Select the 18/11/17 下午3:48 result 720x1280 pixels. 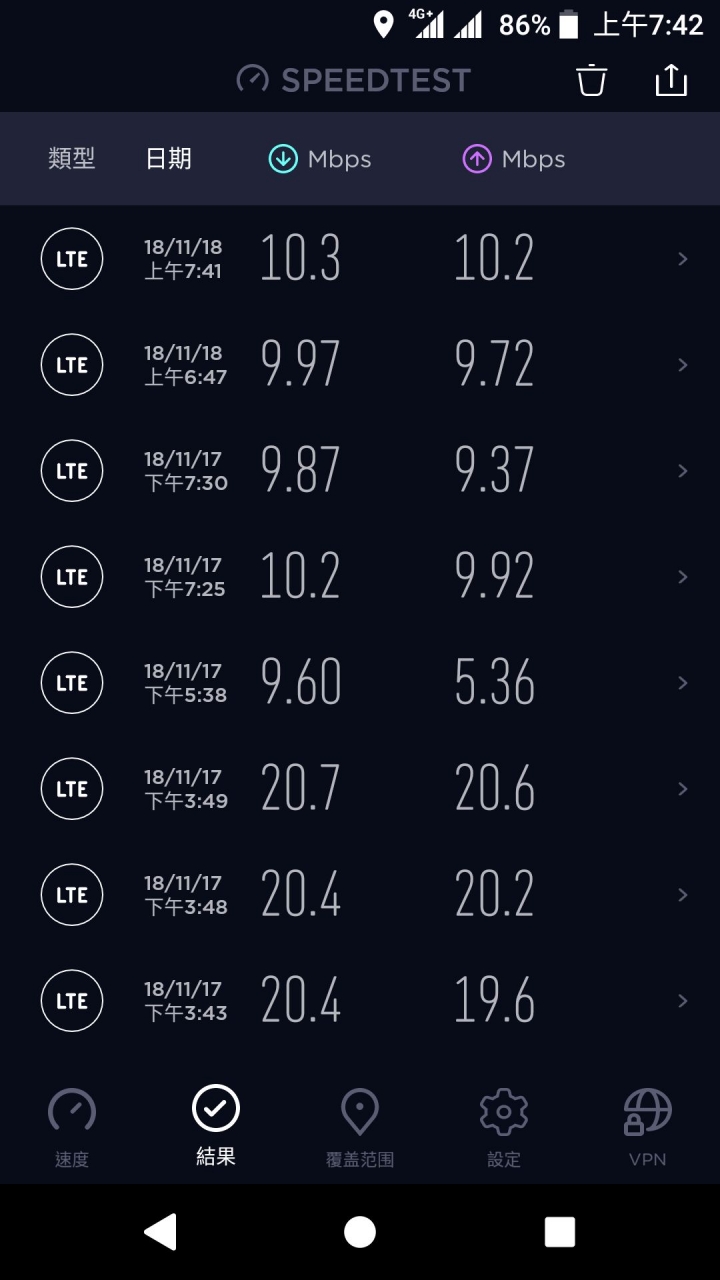[360, 895]
